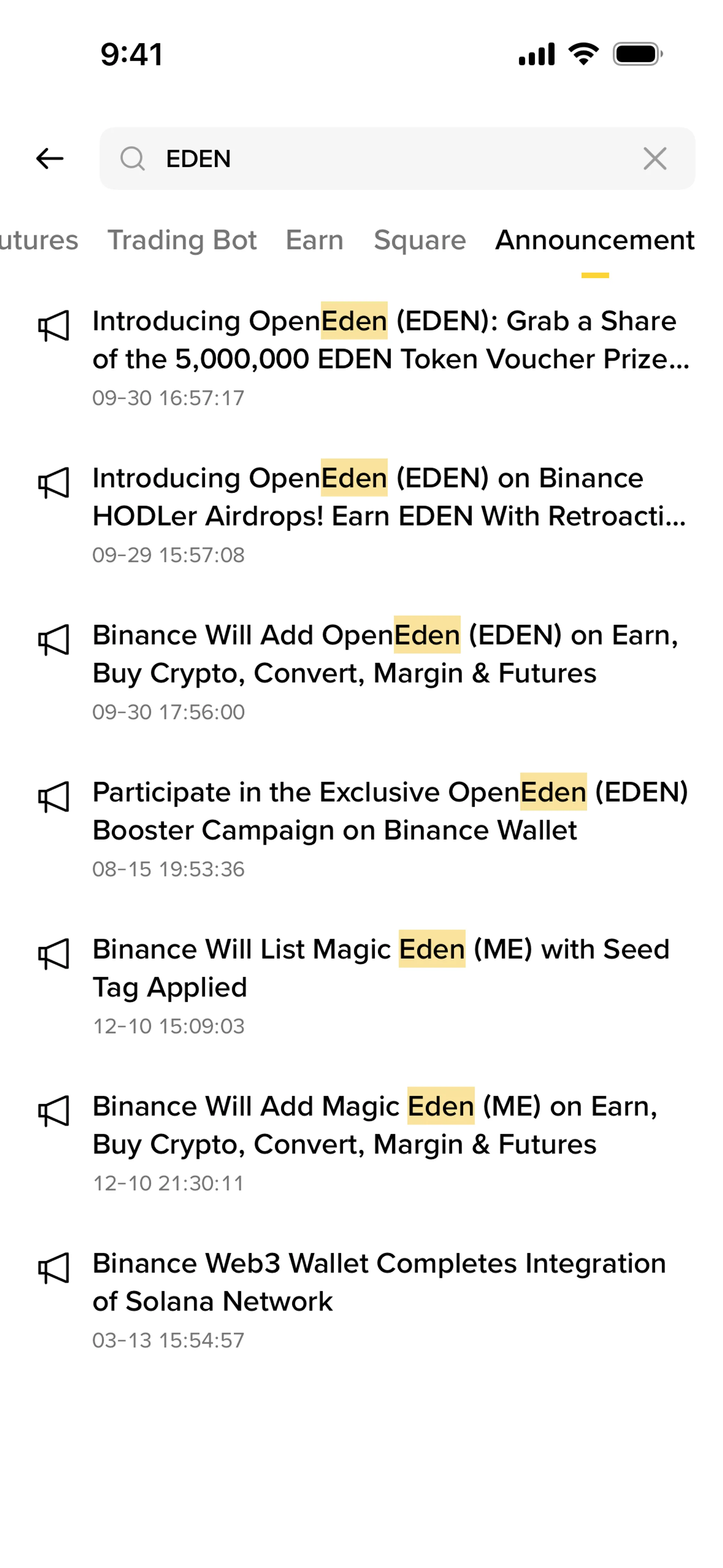
Task: Switch to the Trading Bot tab
Action: tap(182, 240)
